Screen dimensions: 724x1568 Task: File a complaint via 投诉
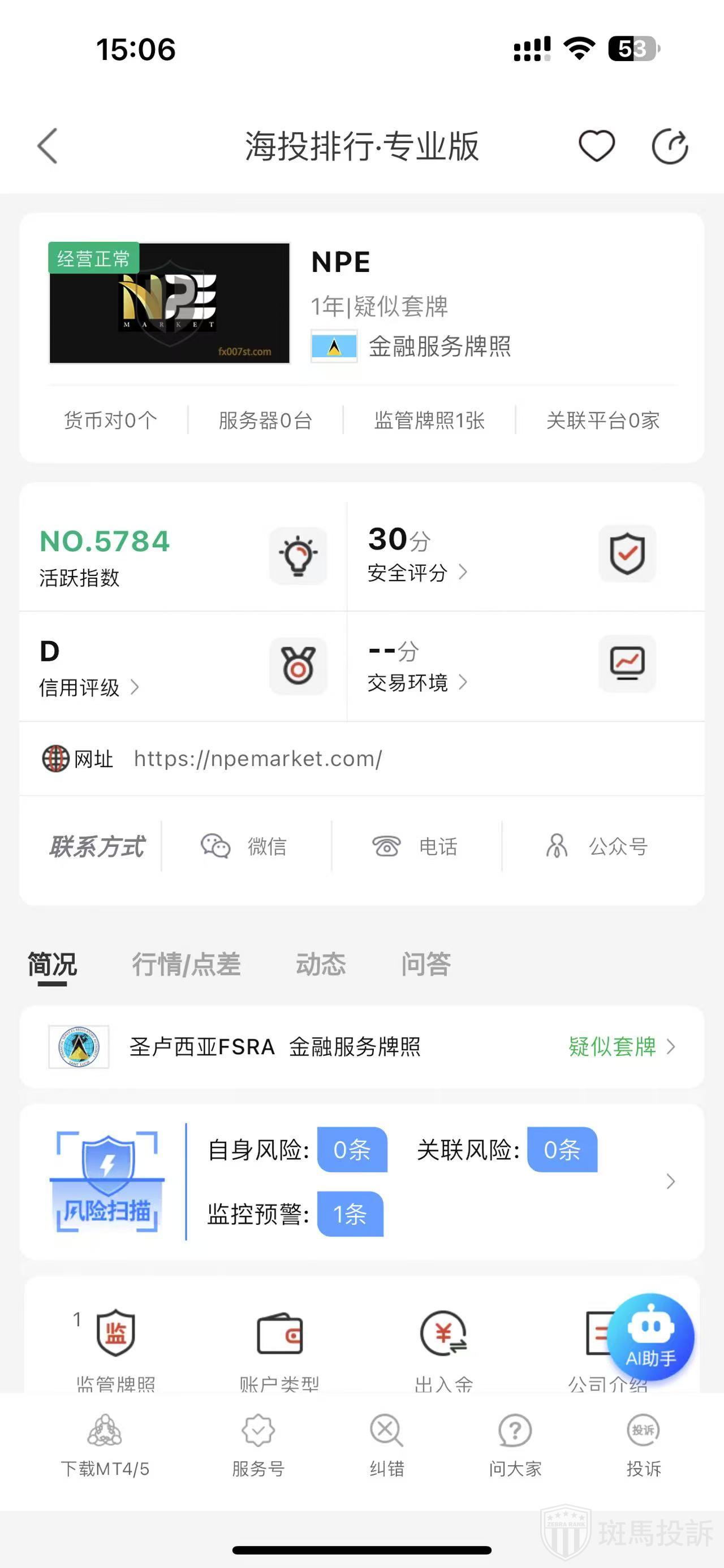(x=644, y=1448)
